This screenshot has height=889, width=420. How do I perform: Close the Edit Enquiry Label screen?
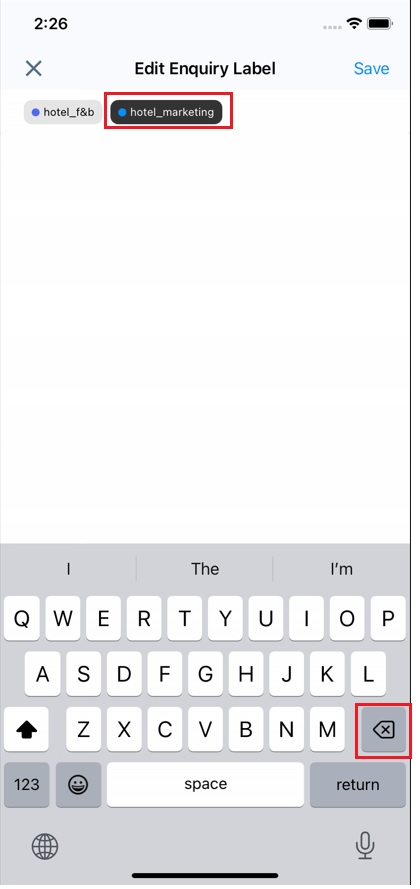[x=34, y=69]
